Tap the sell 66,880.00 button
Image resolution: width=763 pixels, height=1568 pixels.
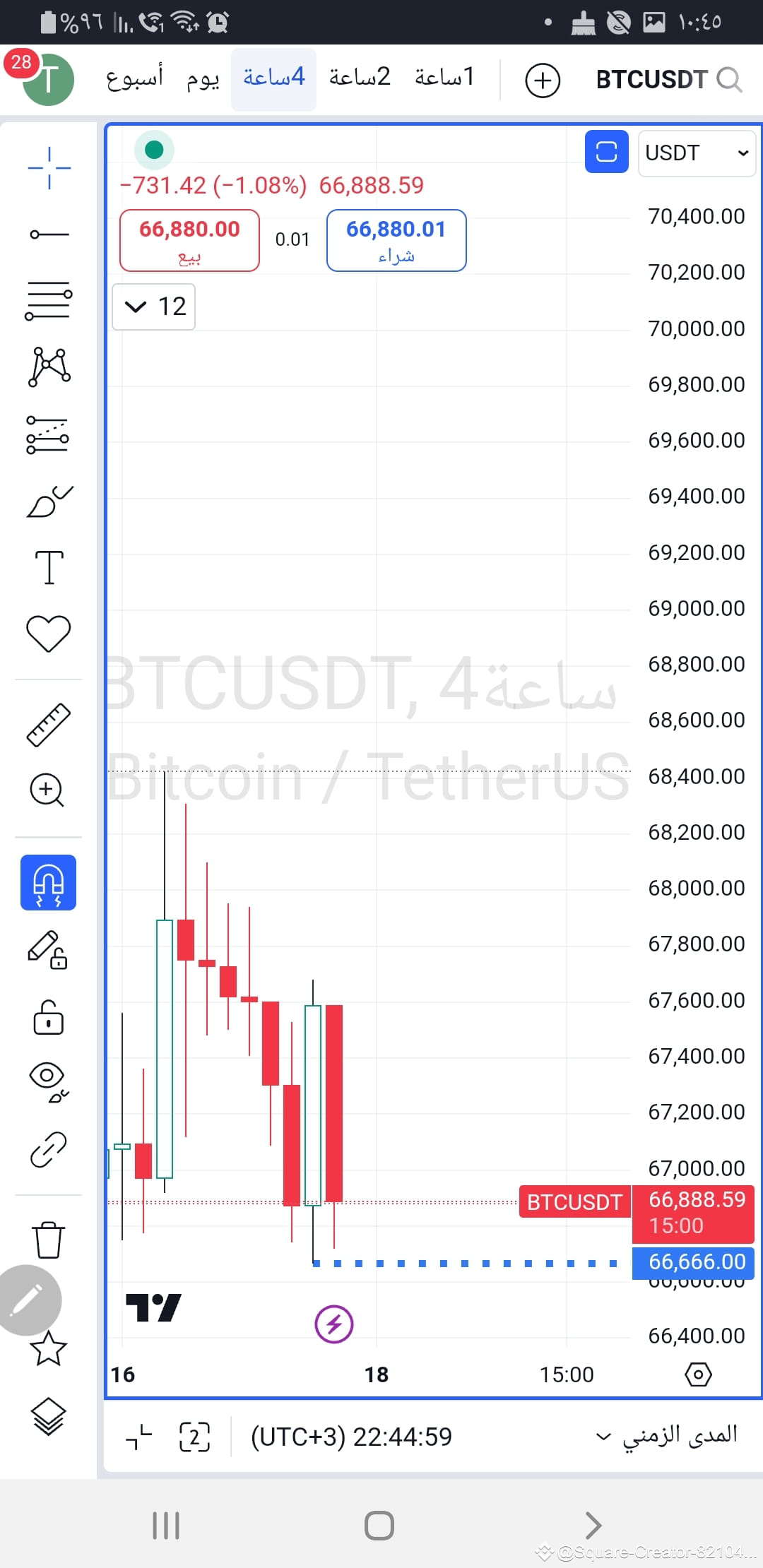189,240
